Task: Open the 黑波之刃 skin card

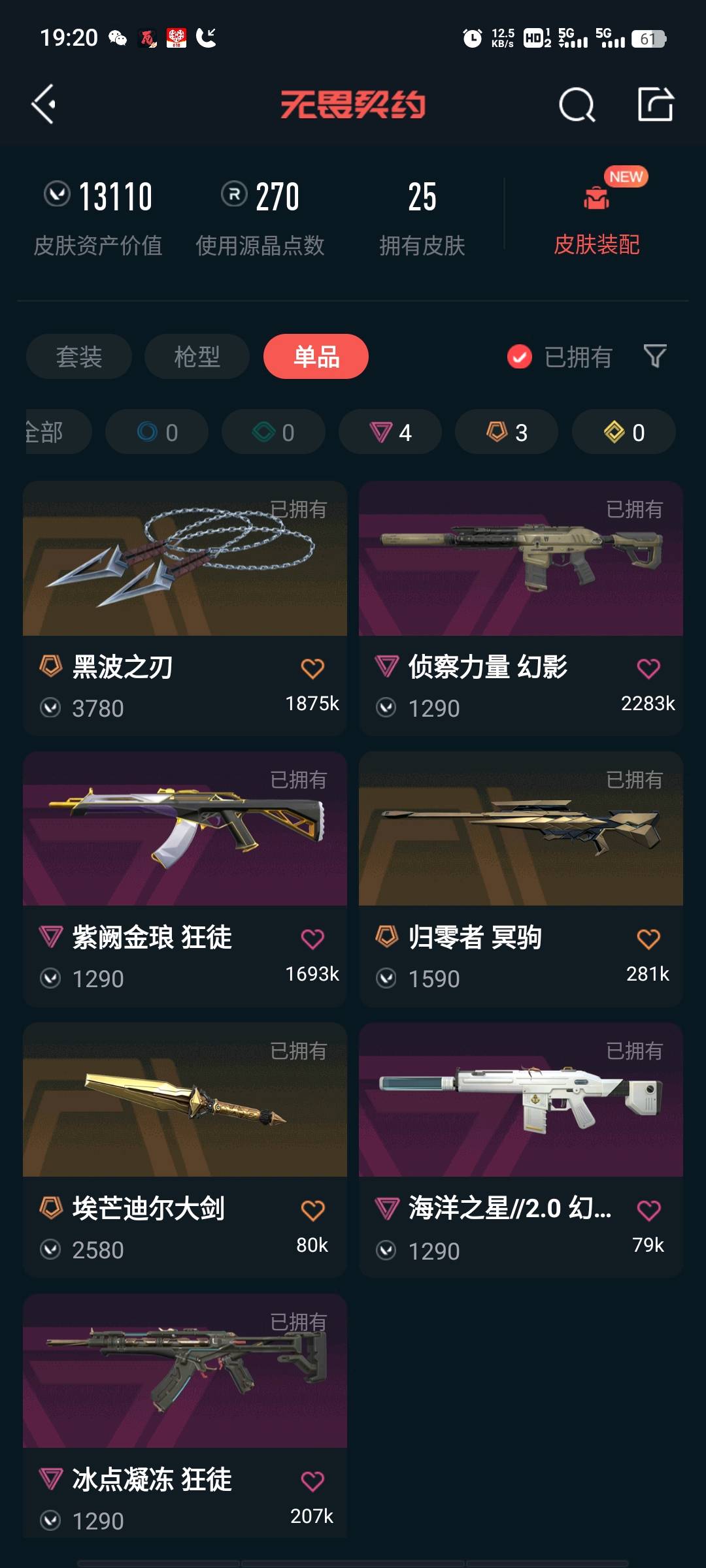Action: (x=185, y=609)
